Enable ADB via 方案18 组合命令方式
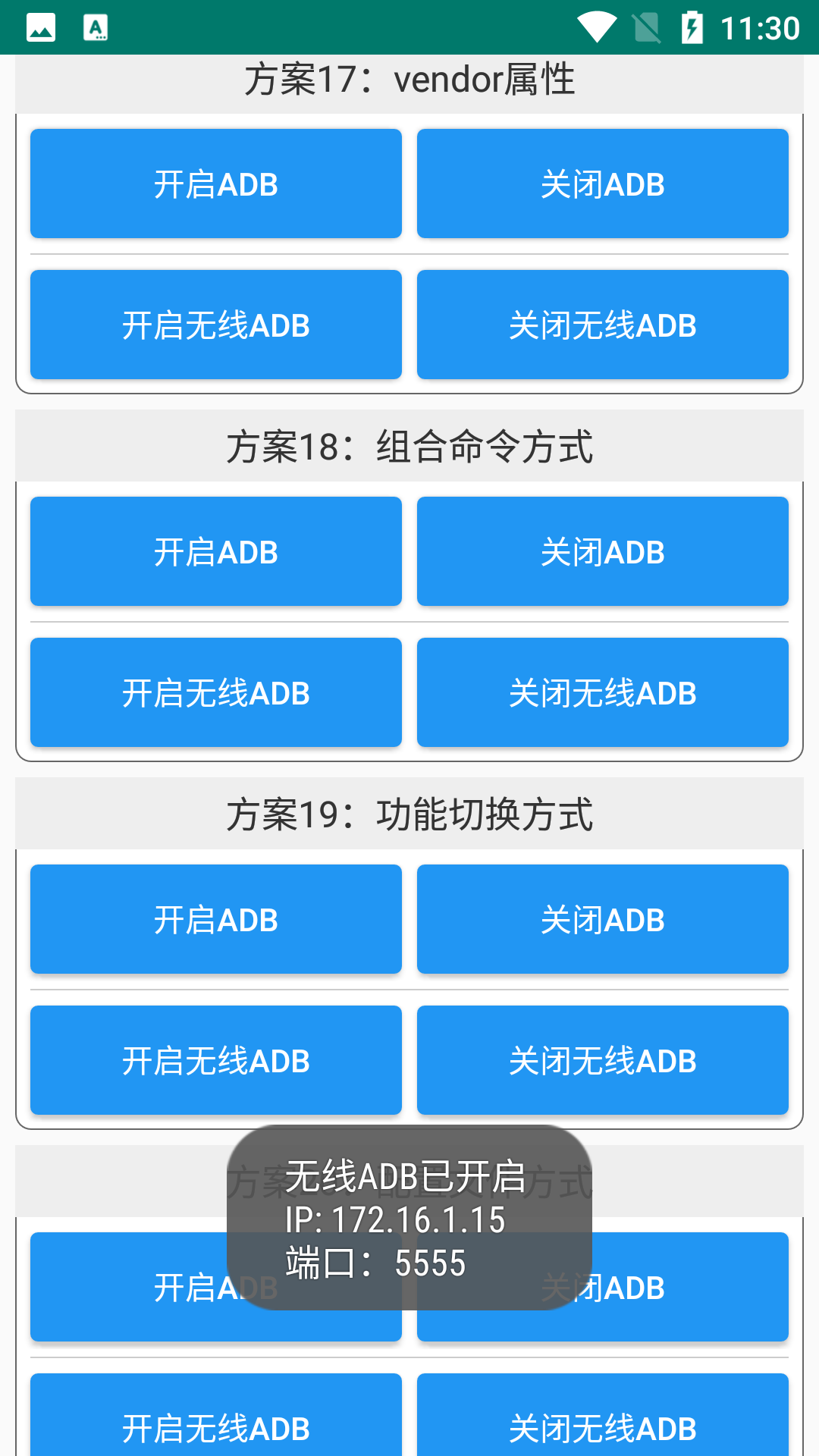Image resolution: width=819 pixels, height=1456 pixels. [215, 551]
